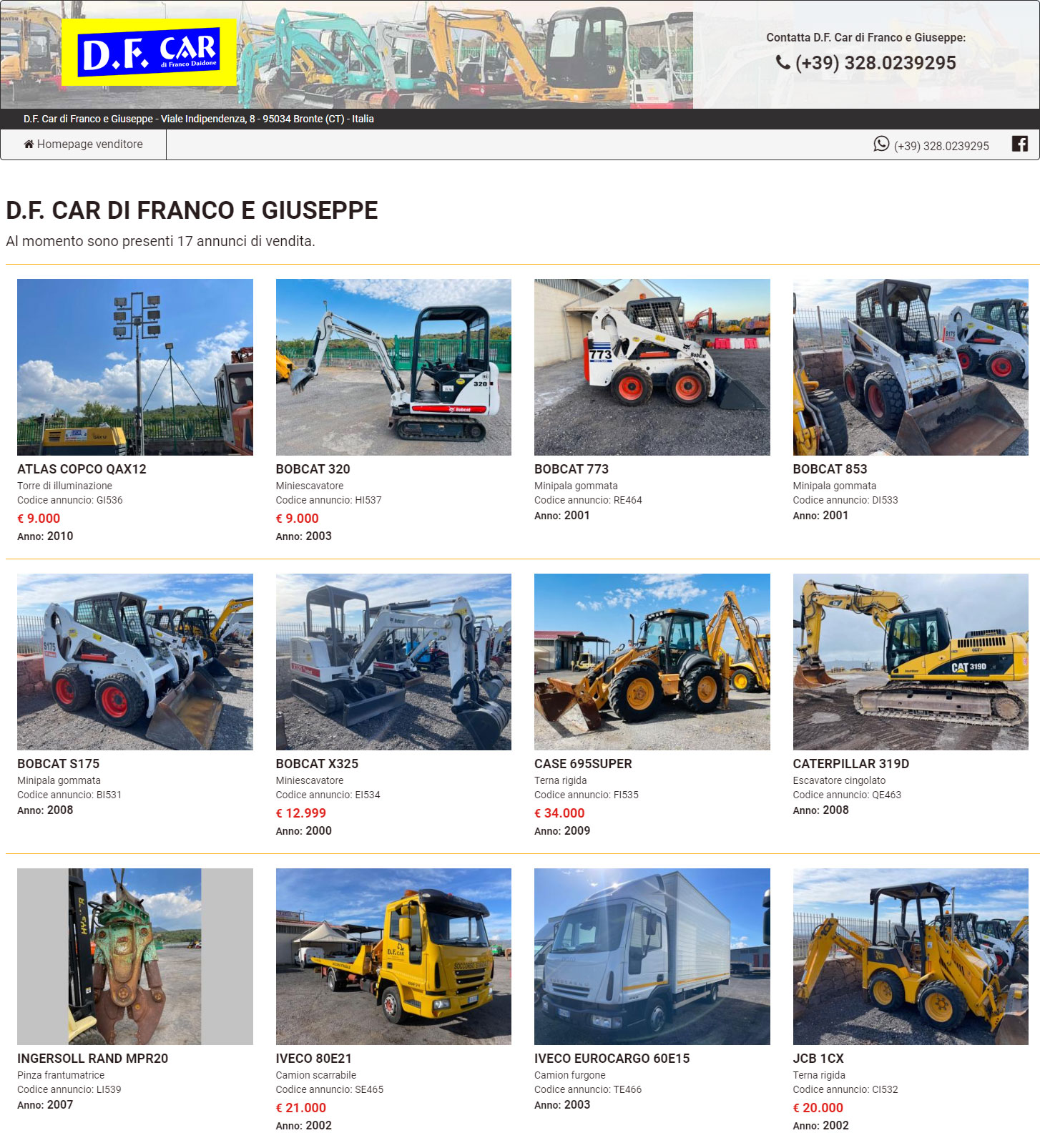Open the Bobcat S175 listing
The image size is (1040, 1148).
click(58, 764)
